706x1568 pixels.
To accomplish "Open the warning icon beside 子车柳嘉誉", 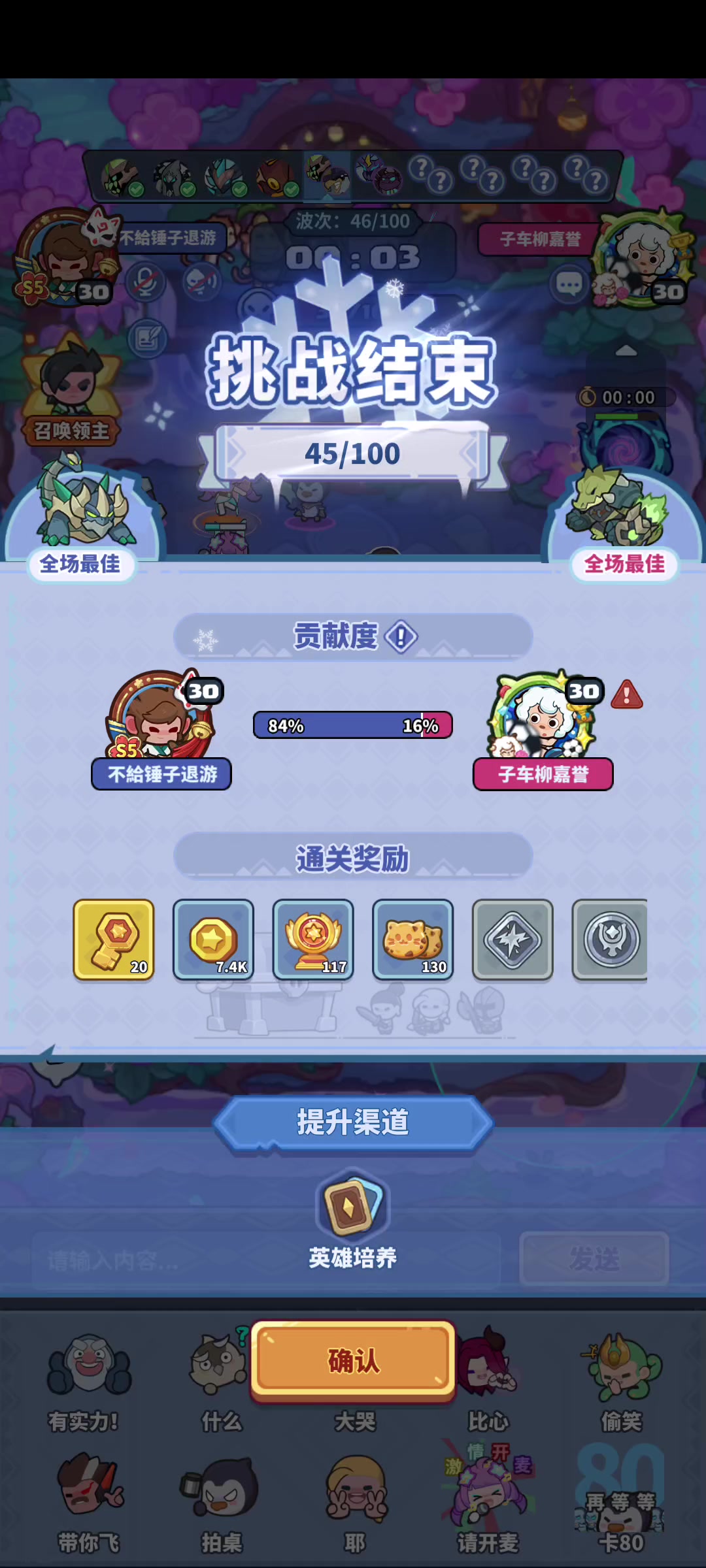I will (x=627, y=694).
